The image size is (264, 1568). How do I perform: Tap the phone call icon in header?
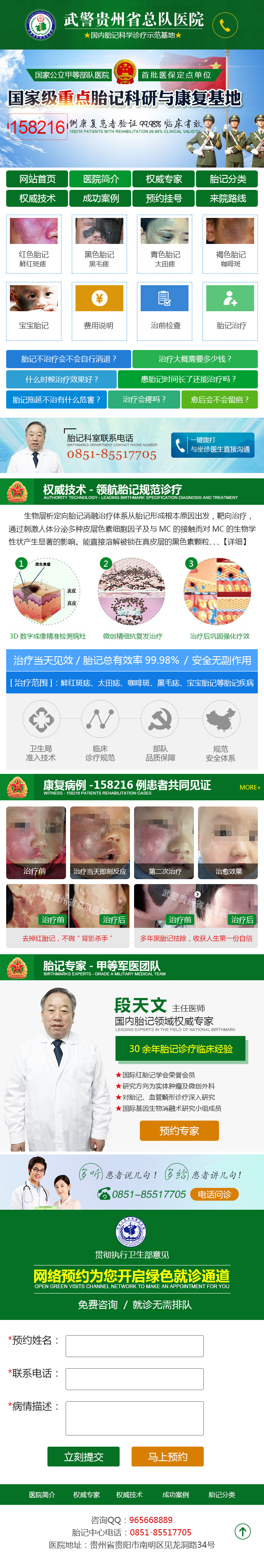(x=224, y=26)
